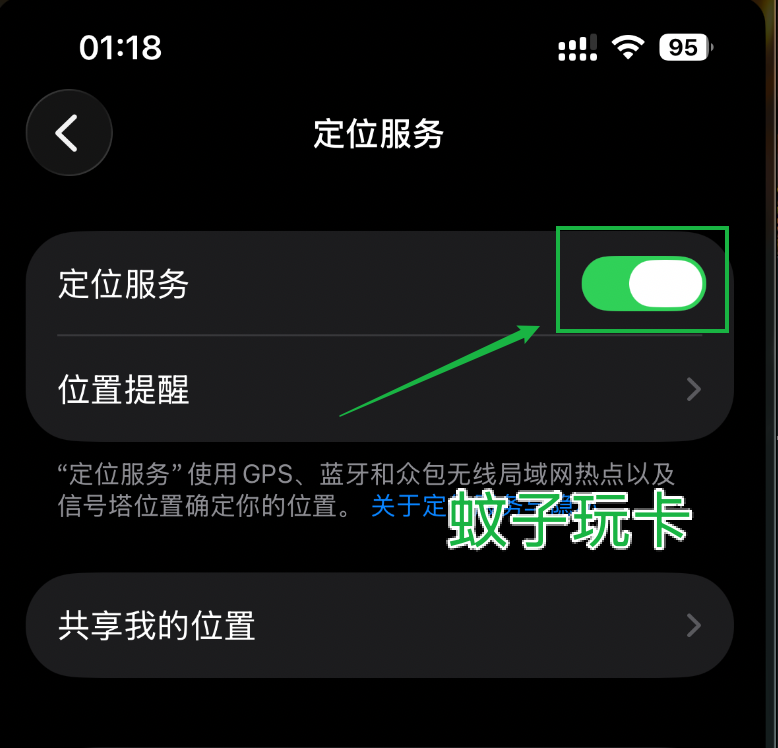Go back to the previous settings page

pos(68,133)
